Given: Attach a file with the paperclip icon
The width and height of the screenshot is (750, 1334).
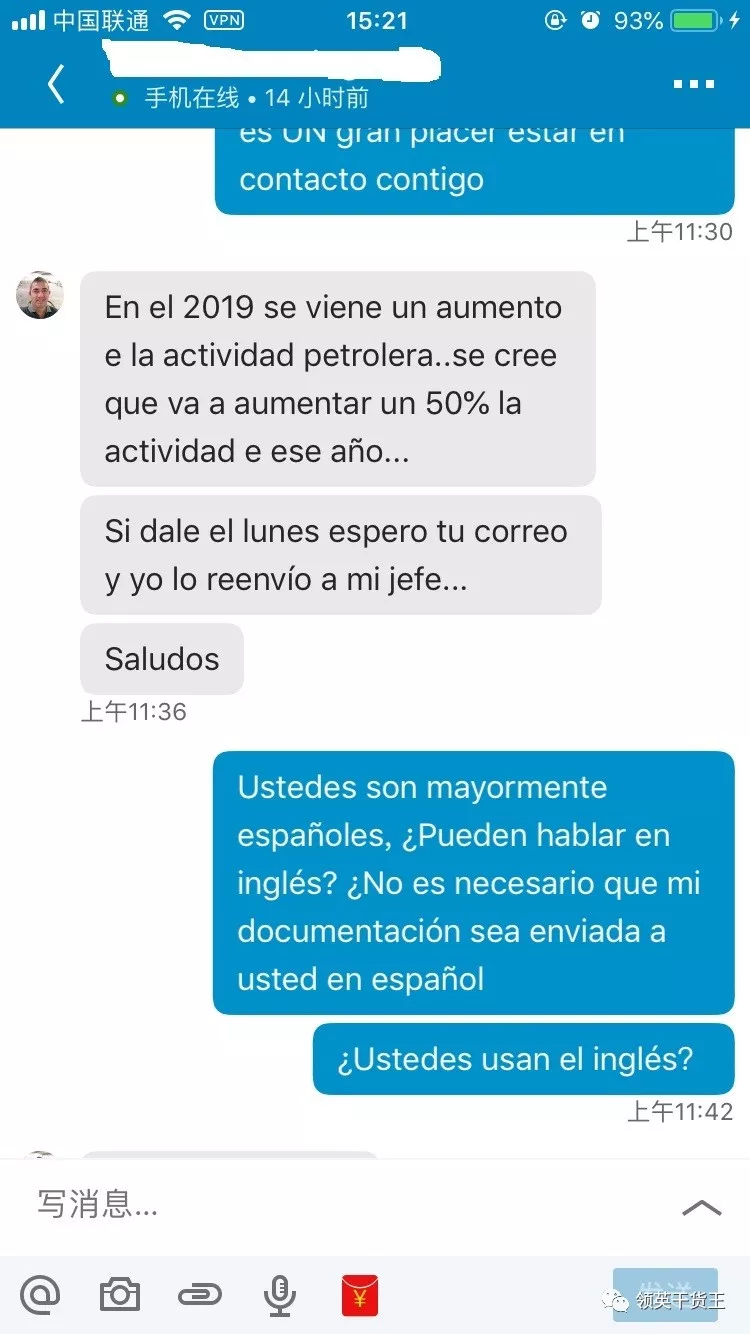Looking at the screenshot, I should 200,1296.
